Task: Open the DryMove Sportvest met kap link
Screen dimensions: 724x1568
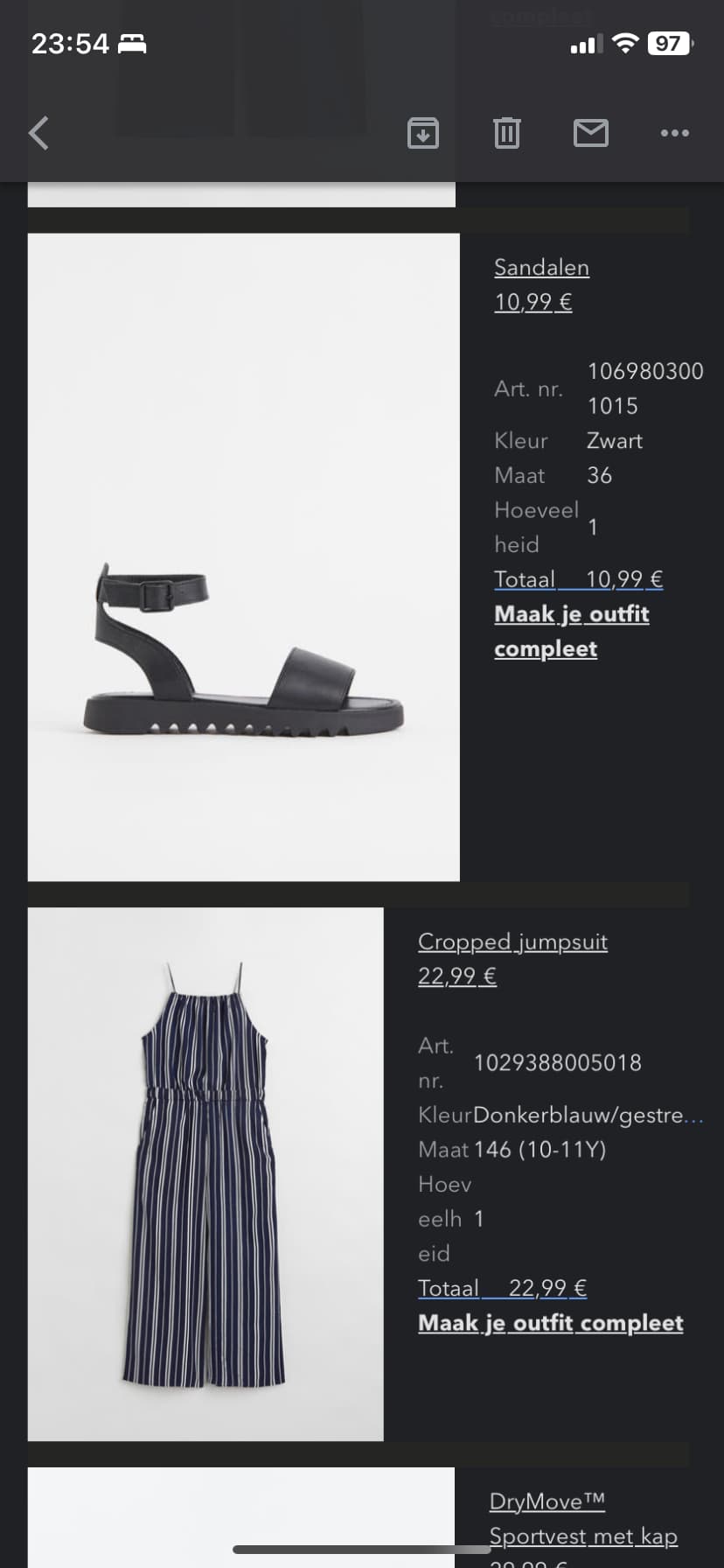Action: click(x=583, y=1518)
